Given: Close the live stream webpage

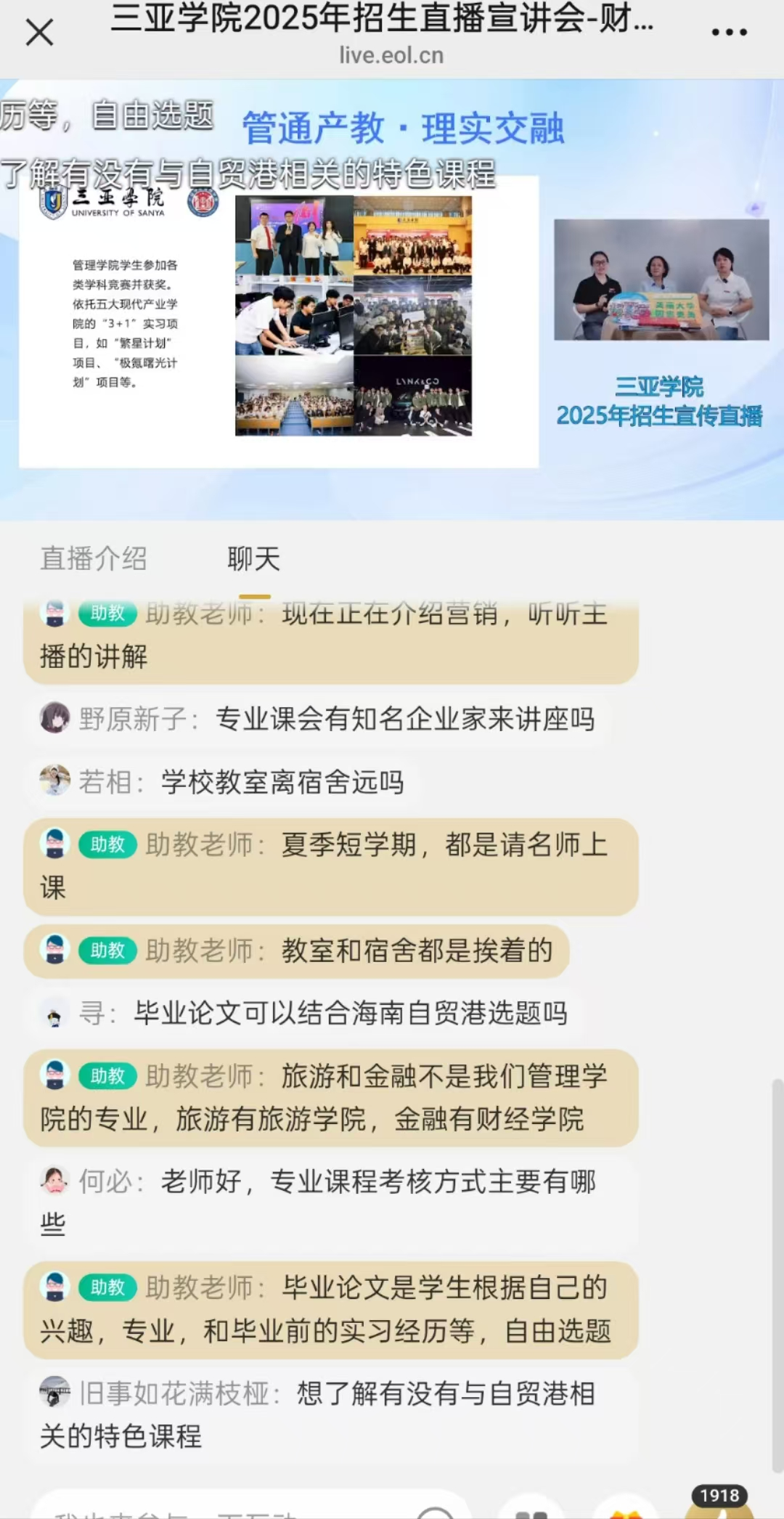Looking at the screenshot, I should point(39,32).
